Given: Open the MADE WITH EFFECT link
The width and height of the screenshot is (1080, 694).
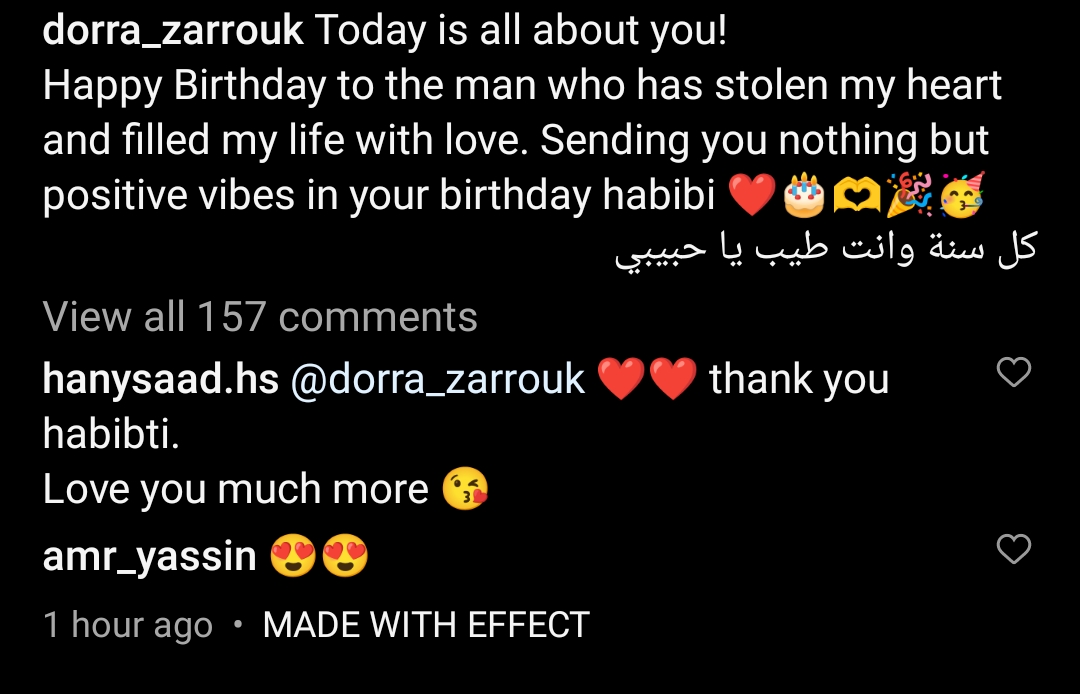Looking at the screenshot, I should [x=425, y=625].
